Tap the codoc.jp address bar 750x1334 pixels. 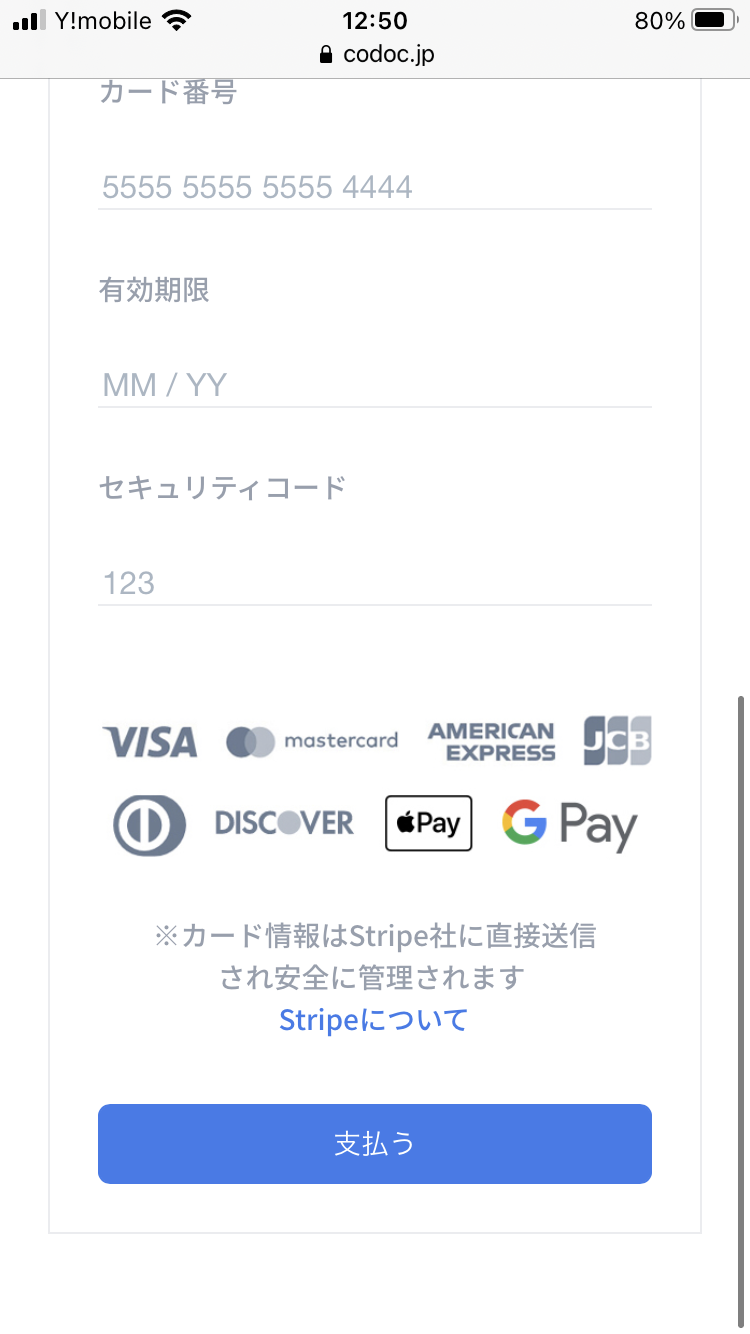pyautogui.click(x=376, y=54)
